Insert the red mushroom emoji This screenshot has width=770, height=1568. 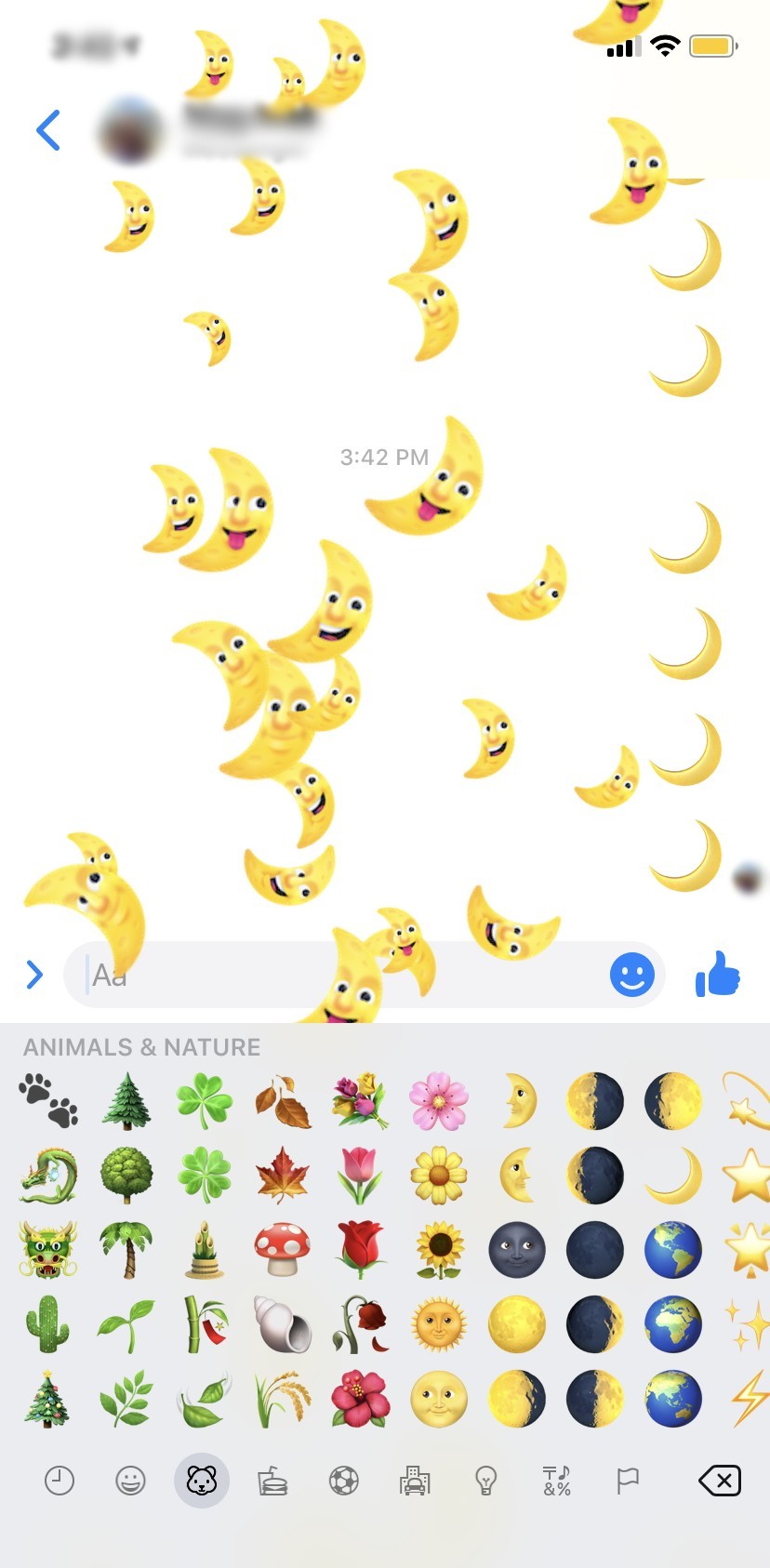pos(283,1250)
